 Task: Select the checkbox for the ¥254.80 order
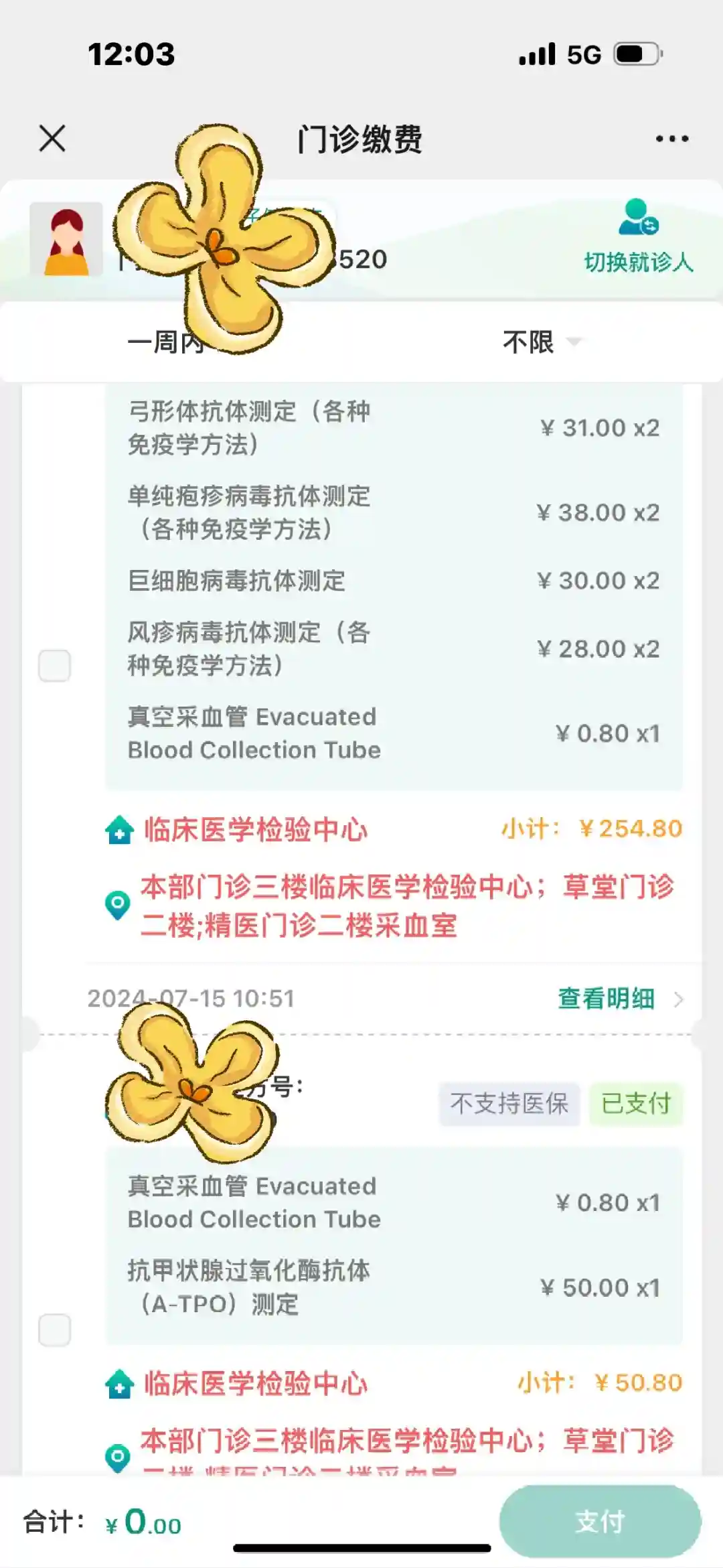click(x=55, y=666)
